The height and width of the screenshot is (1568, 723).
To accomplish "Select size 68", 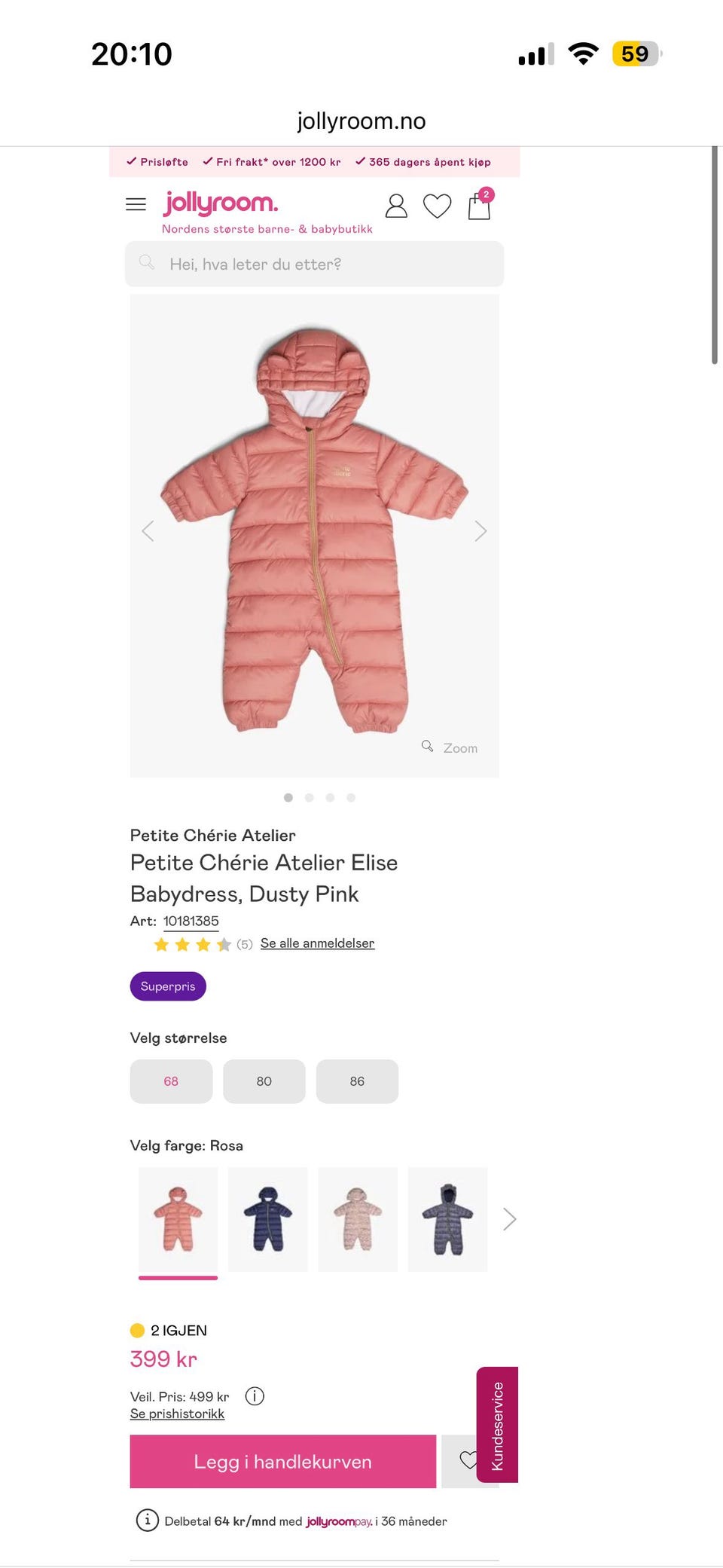I will (x=171, y=1081).
